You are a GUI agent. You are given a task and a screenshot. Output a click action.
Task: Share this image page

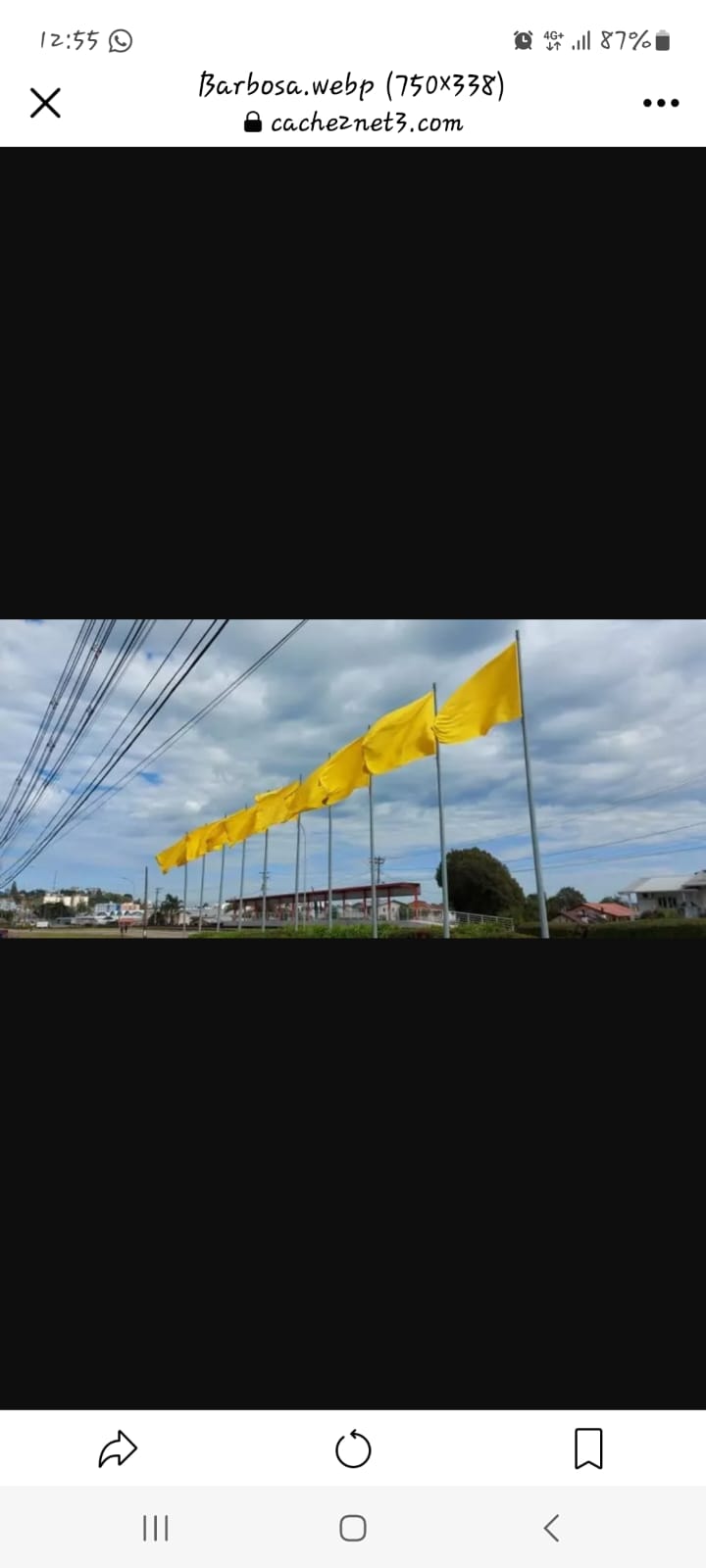(118, 1449)
